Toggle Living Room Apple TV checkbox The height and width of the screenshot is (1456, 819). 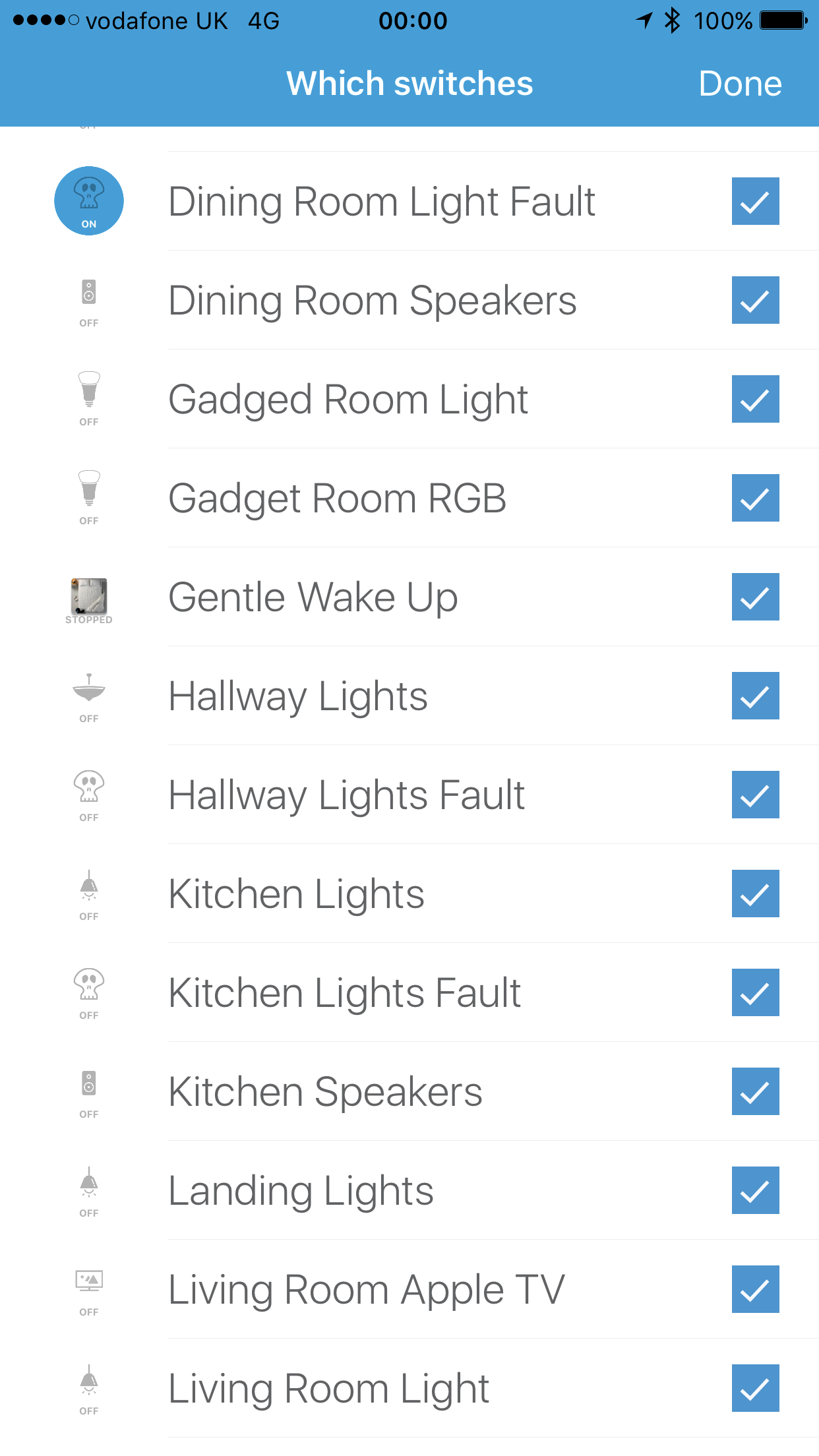[x=756, y=1289]
